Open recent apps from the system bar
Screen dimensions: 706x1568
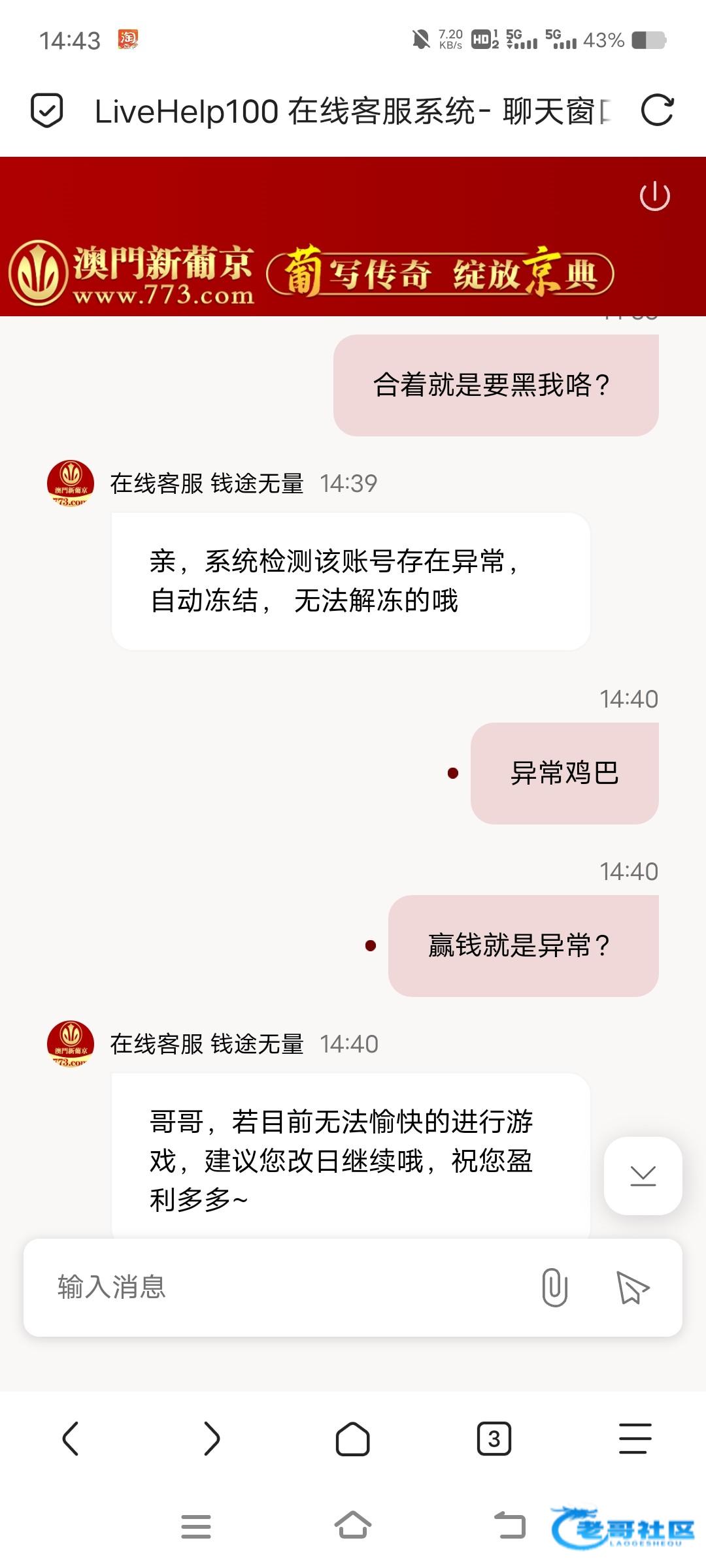[x=196, y=1527]
